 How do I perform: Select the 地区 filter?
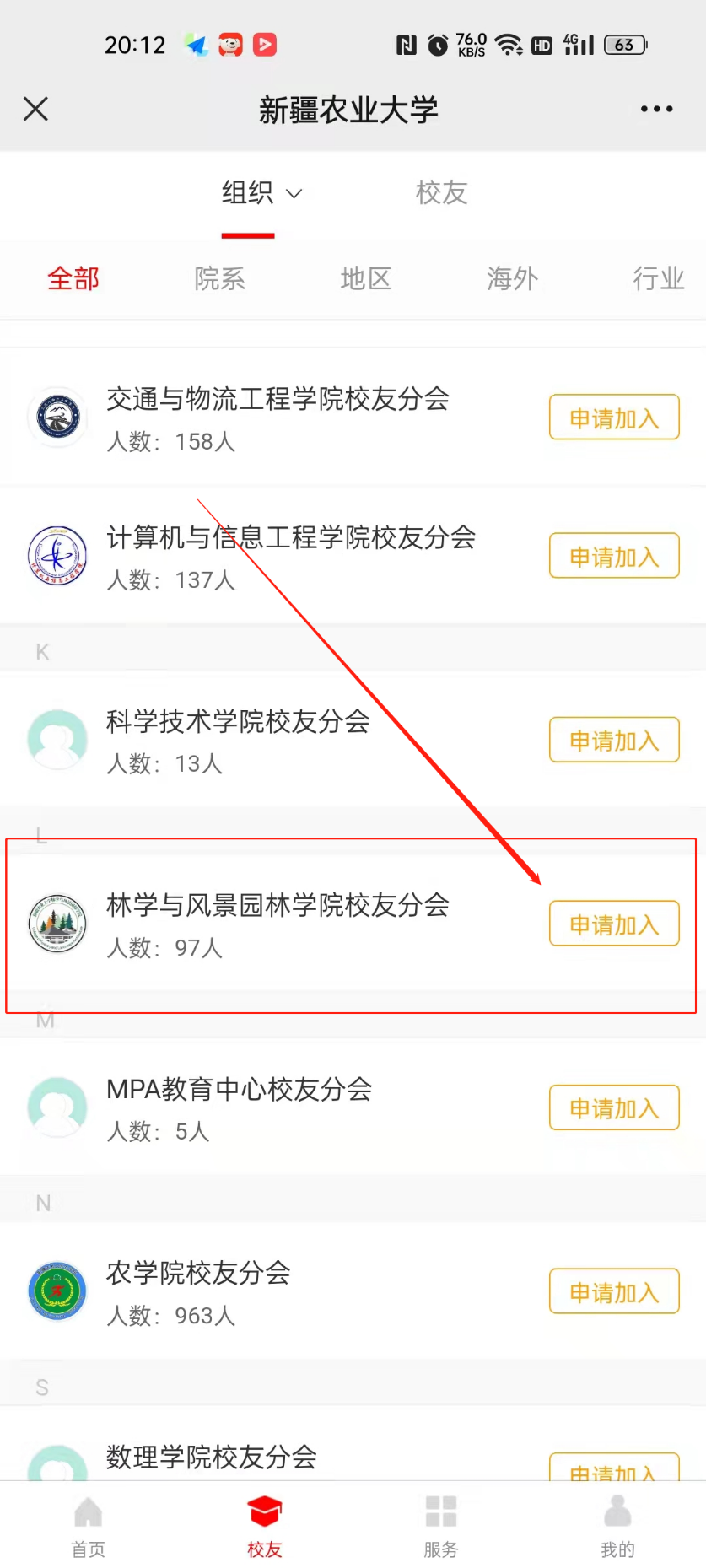(x=365, y=278)
